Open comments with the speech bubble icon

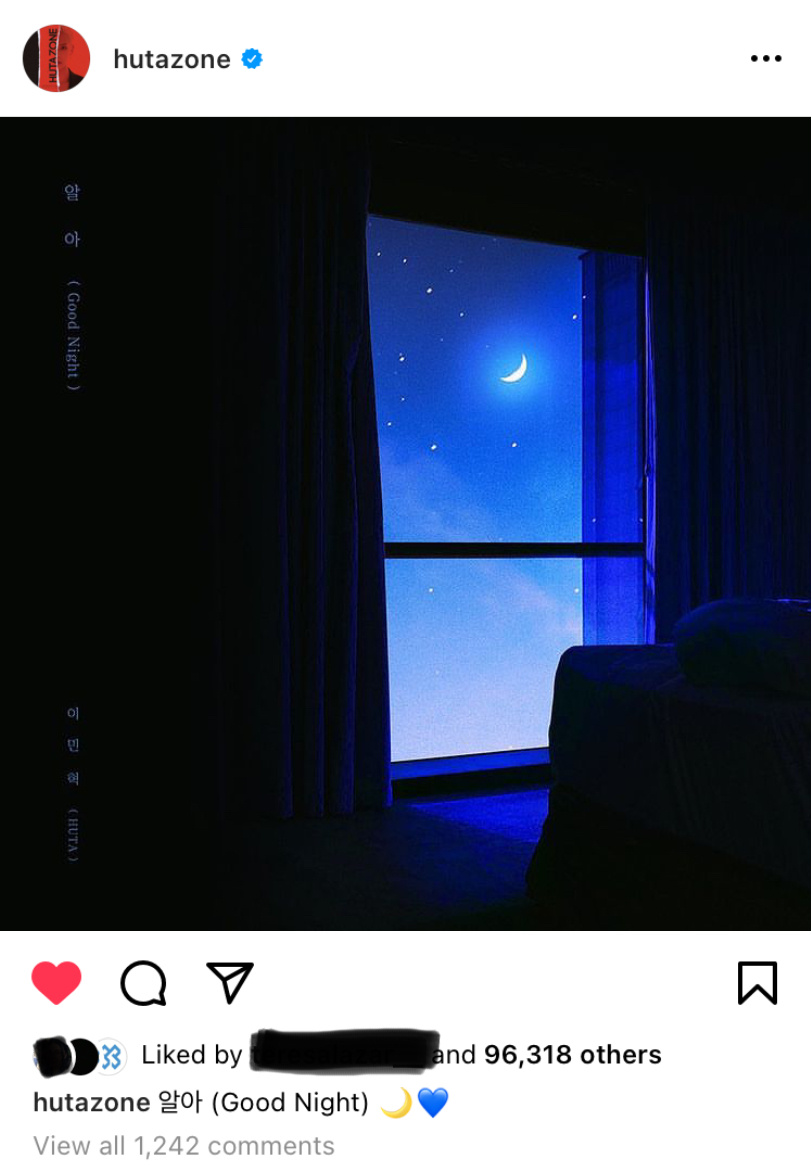(143, 983)
